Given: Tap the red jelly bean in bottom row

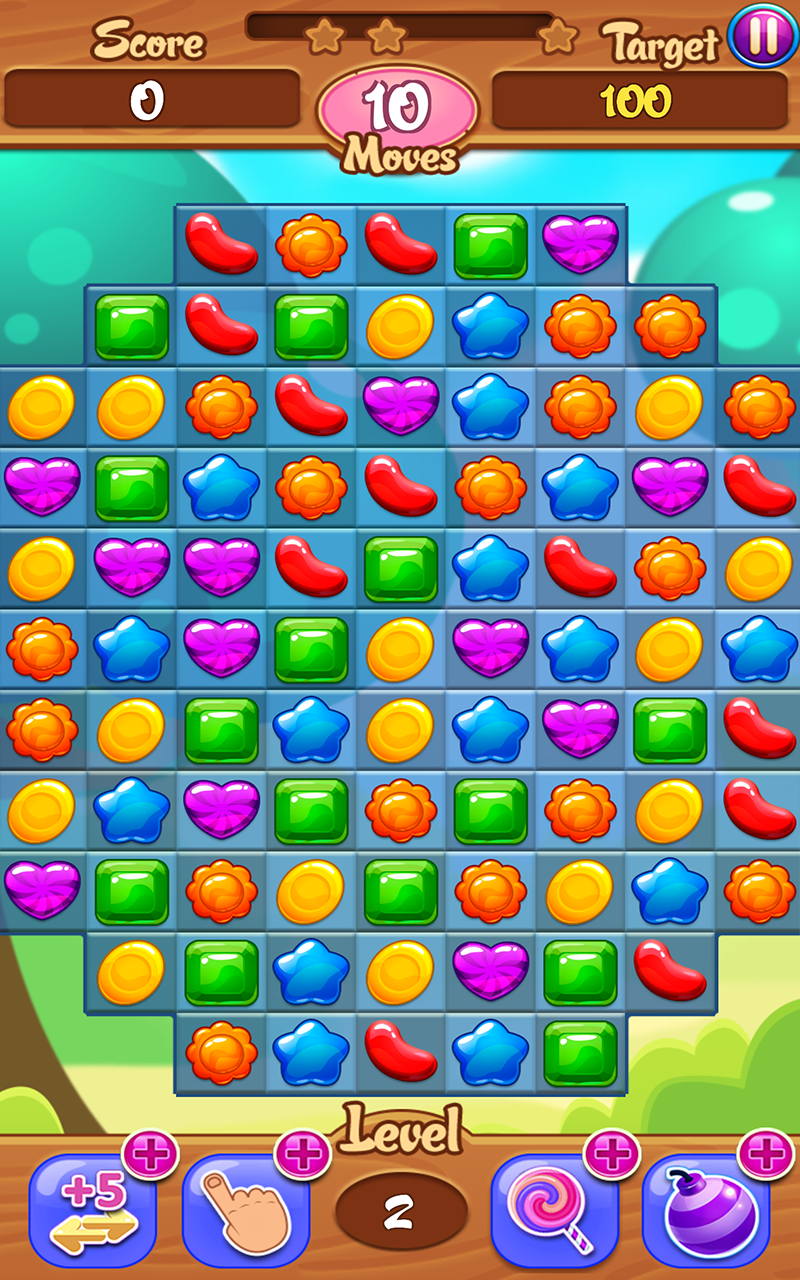Looking at the screenshot, I should tap(400, 1050).
